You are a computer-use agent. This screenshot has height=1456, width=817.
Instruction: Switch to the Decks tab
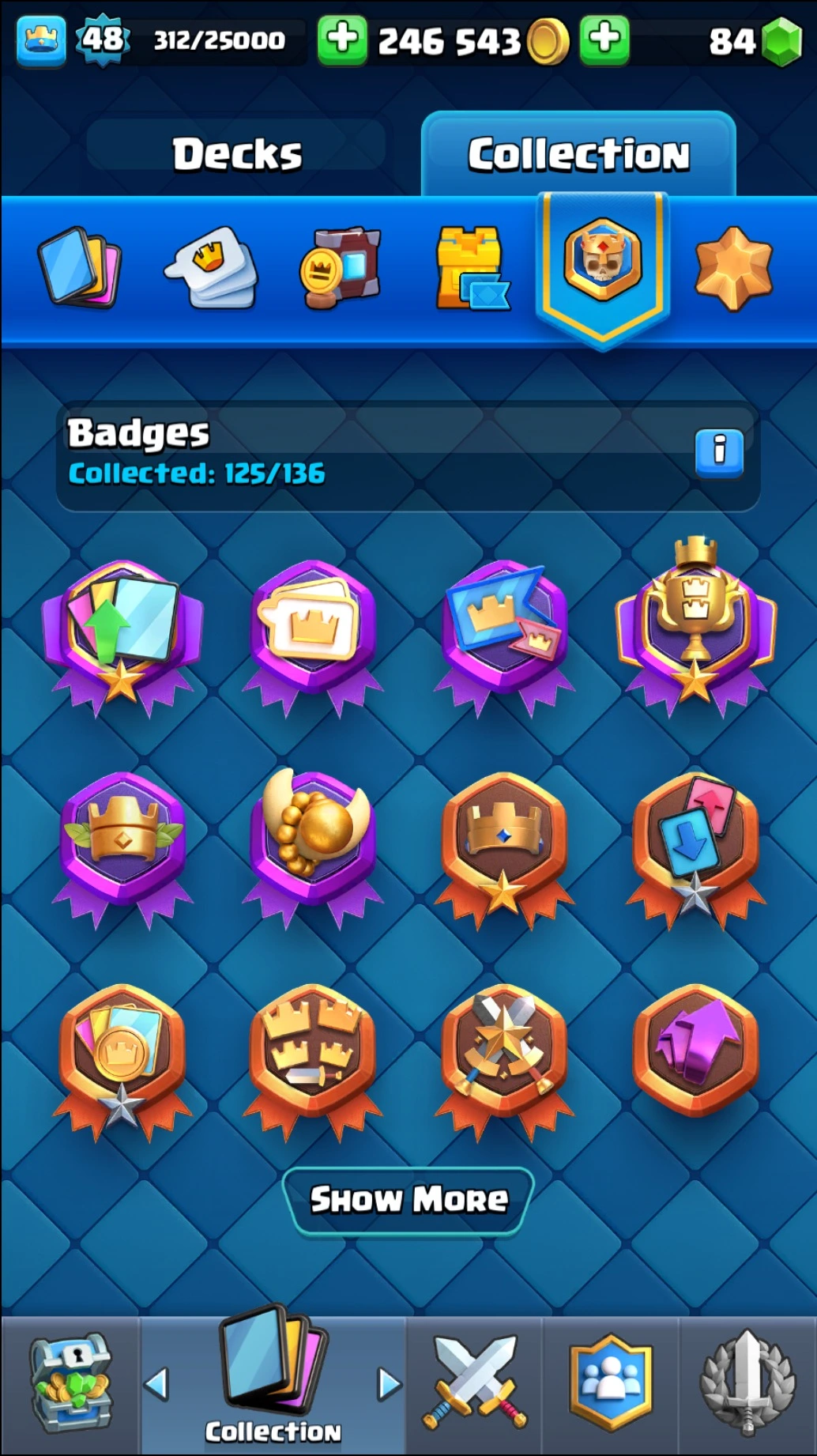[236, 153]
